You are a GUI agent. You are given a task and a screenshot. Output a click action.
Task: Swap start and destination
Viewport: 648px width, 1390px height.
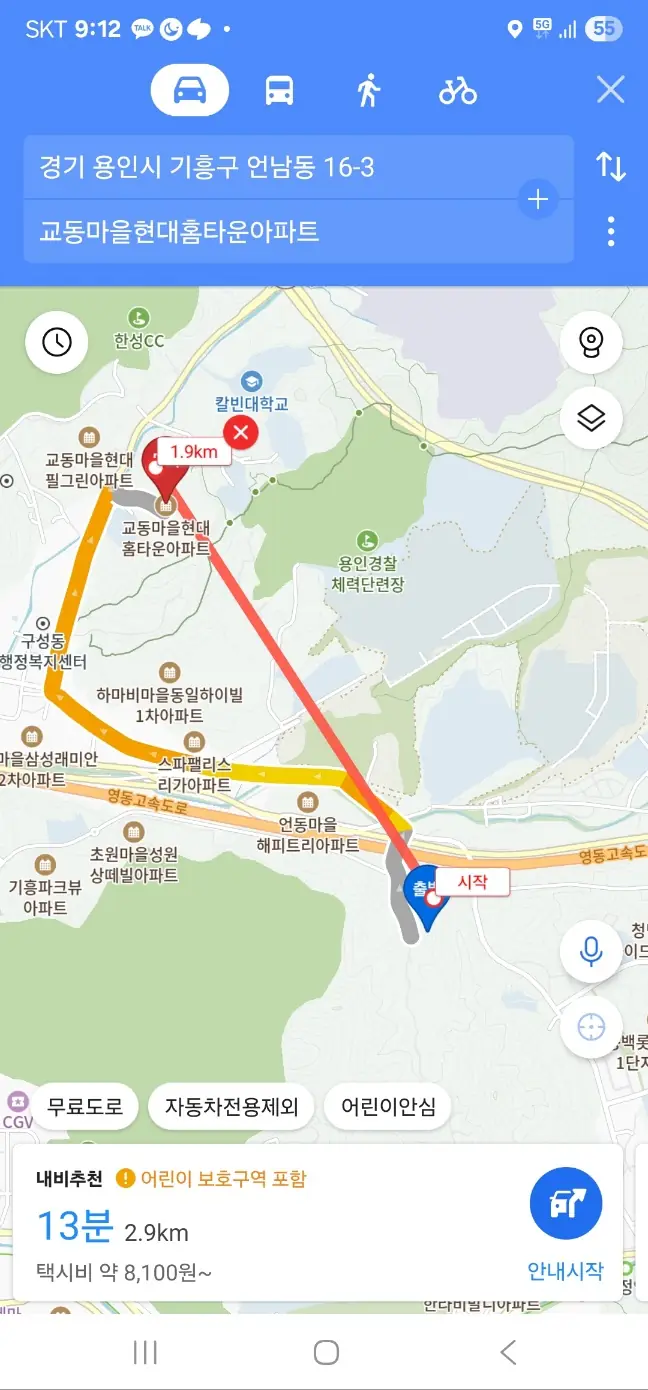coord(610,167)
